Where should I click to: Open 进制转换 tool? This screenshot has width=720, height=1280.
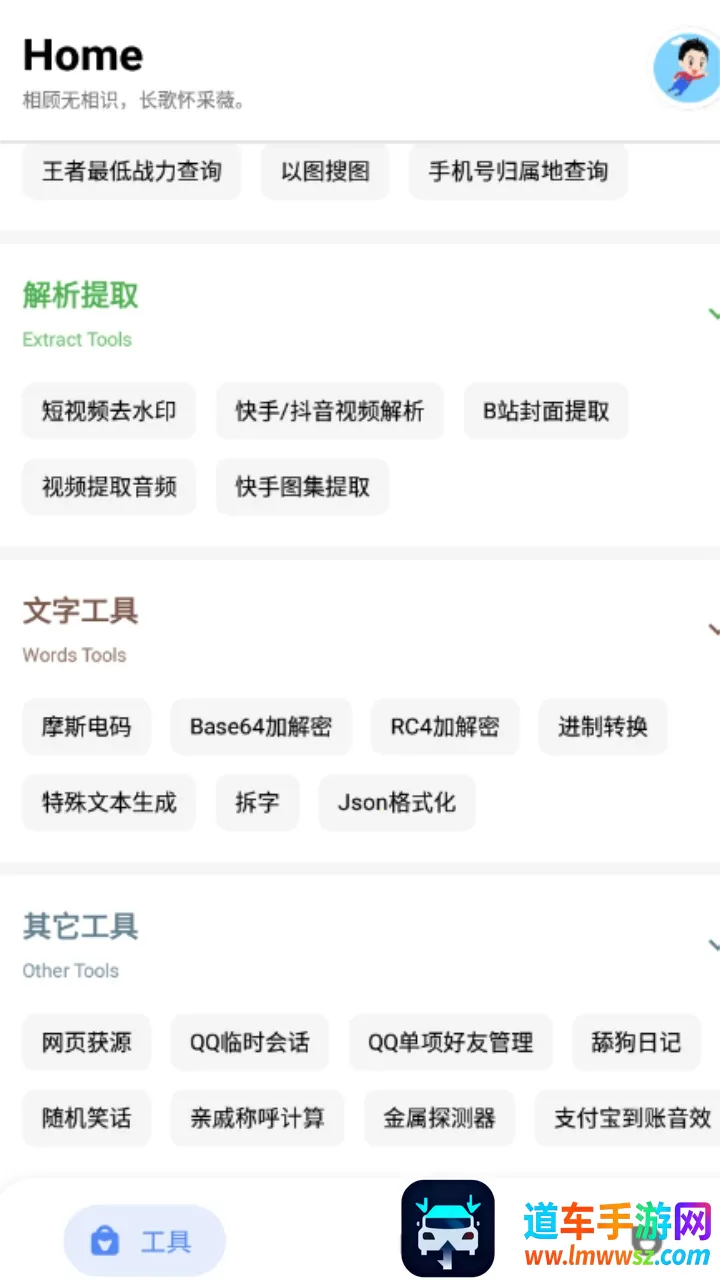point(602,727)
